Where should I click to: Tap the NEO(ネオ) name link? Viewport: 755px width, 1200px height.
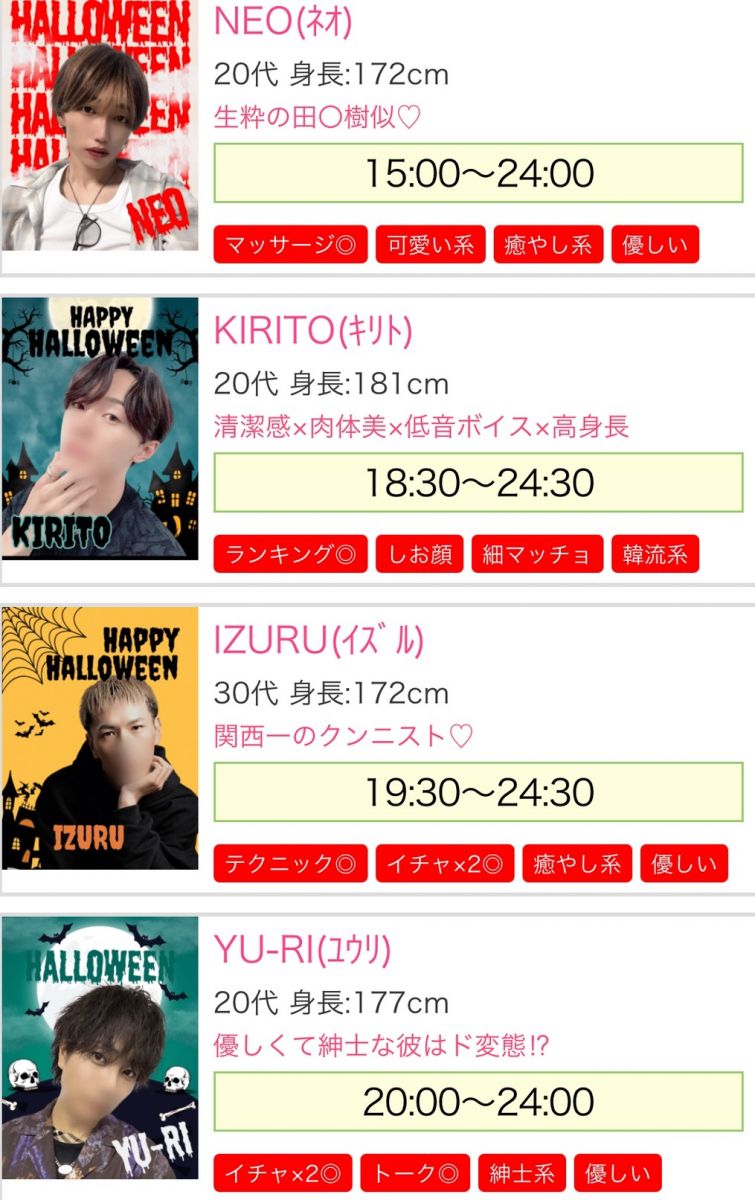click(284, 21)
